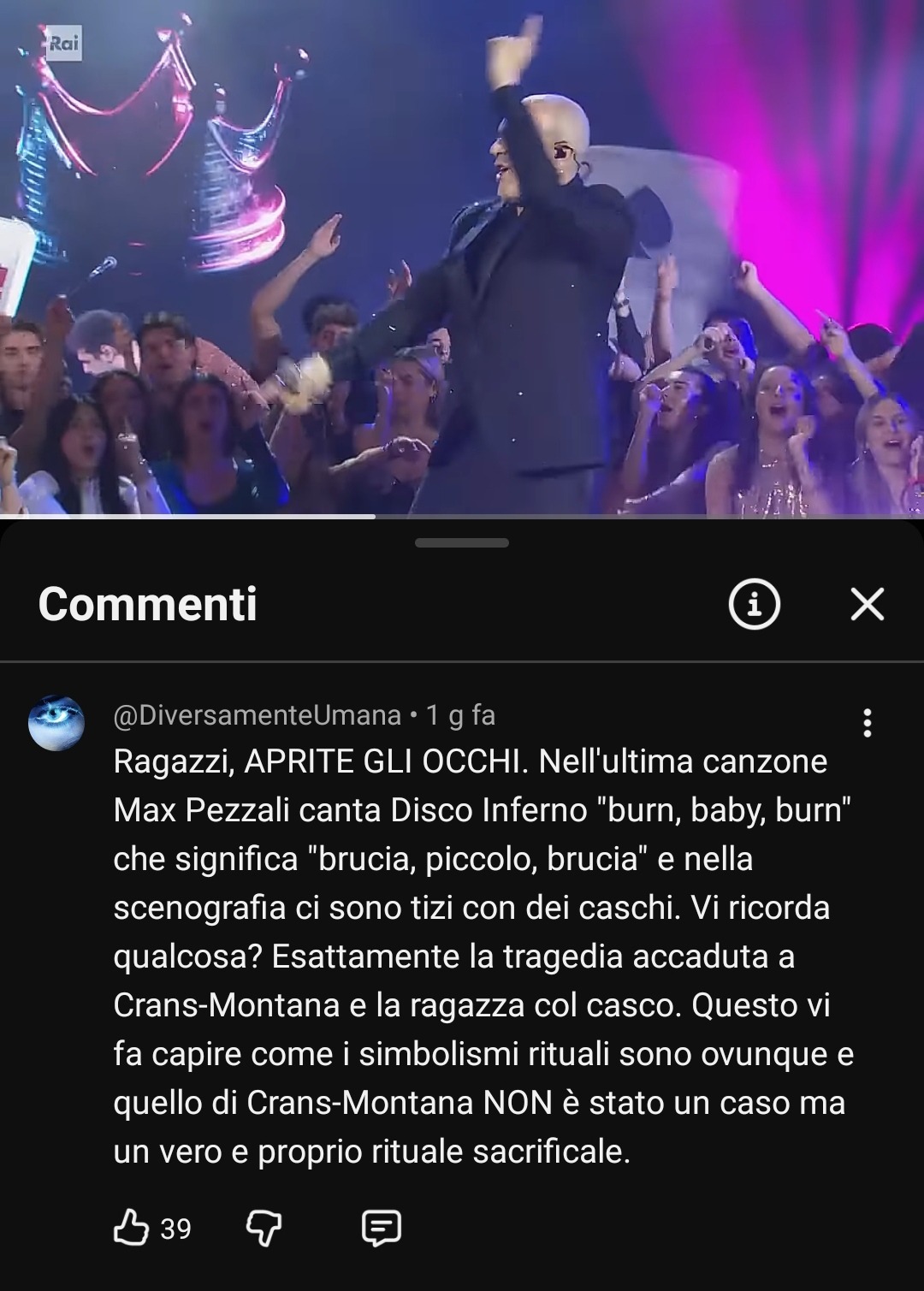The image size is (924, 1291).
Task: Like DiversamenteUmana's comment
Action: coord(132,1228)
